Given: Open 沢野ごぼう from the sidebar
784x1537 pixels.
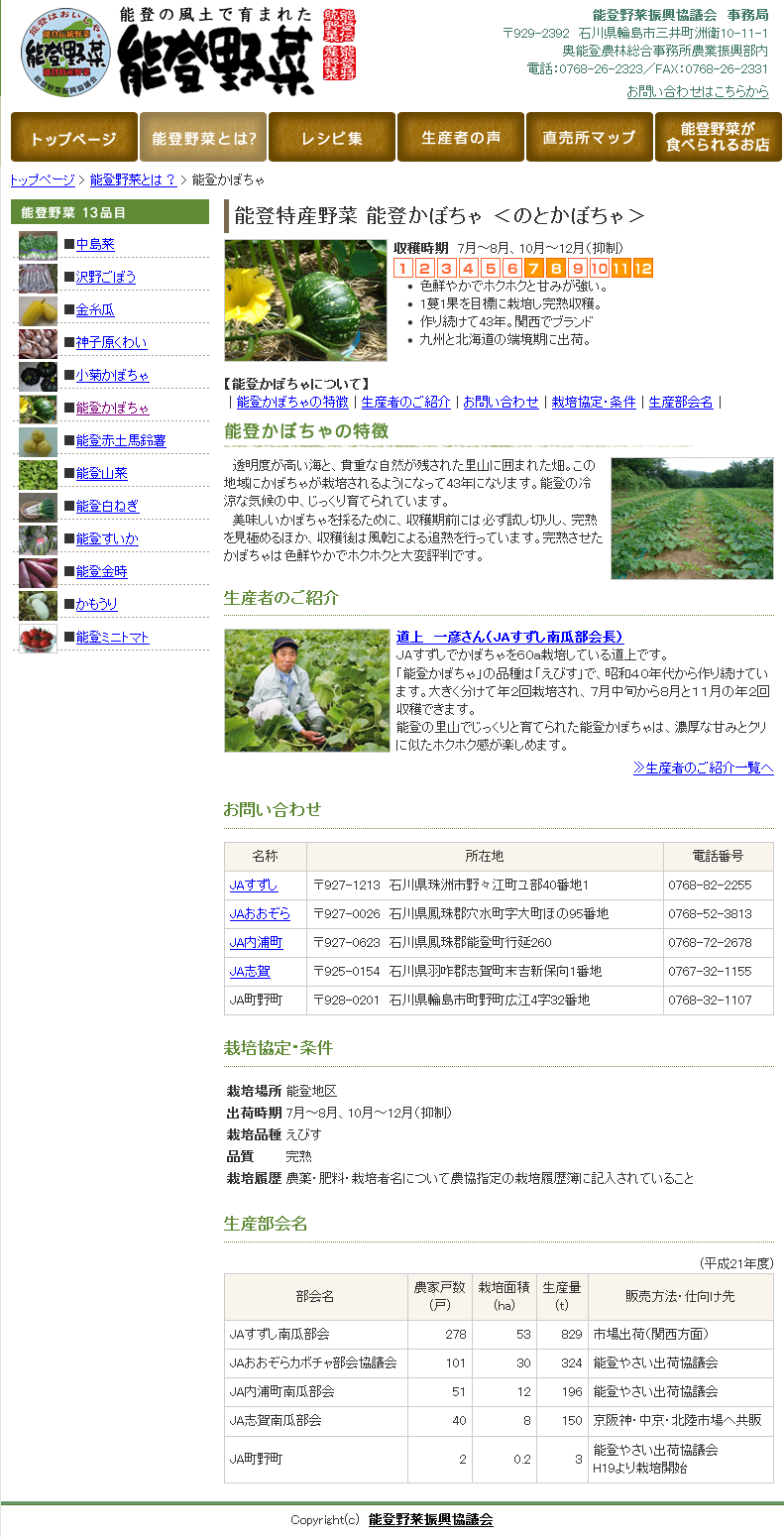Looking at the screenshot, I should click(x=106, y=277).
